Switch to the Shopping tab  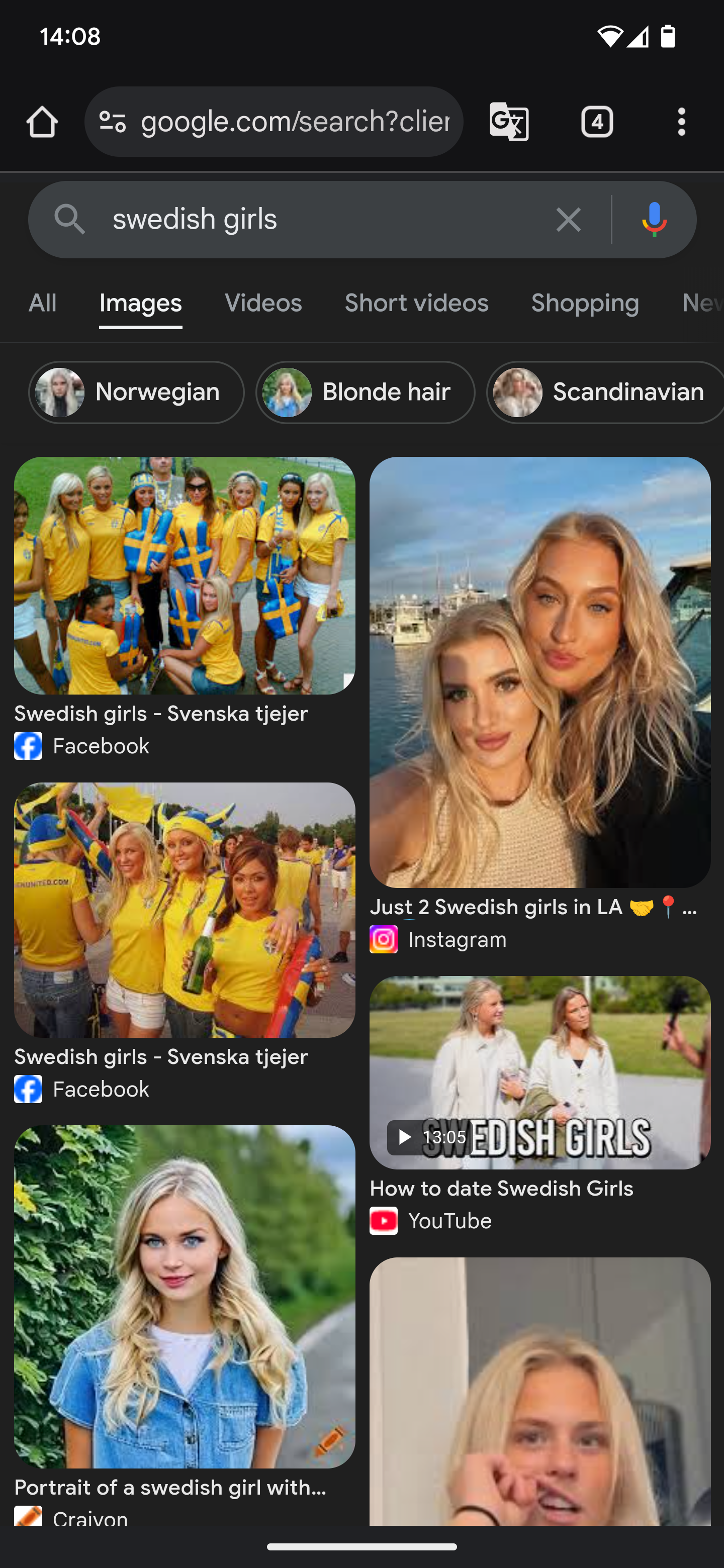click(585, 303)
